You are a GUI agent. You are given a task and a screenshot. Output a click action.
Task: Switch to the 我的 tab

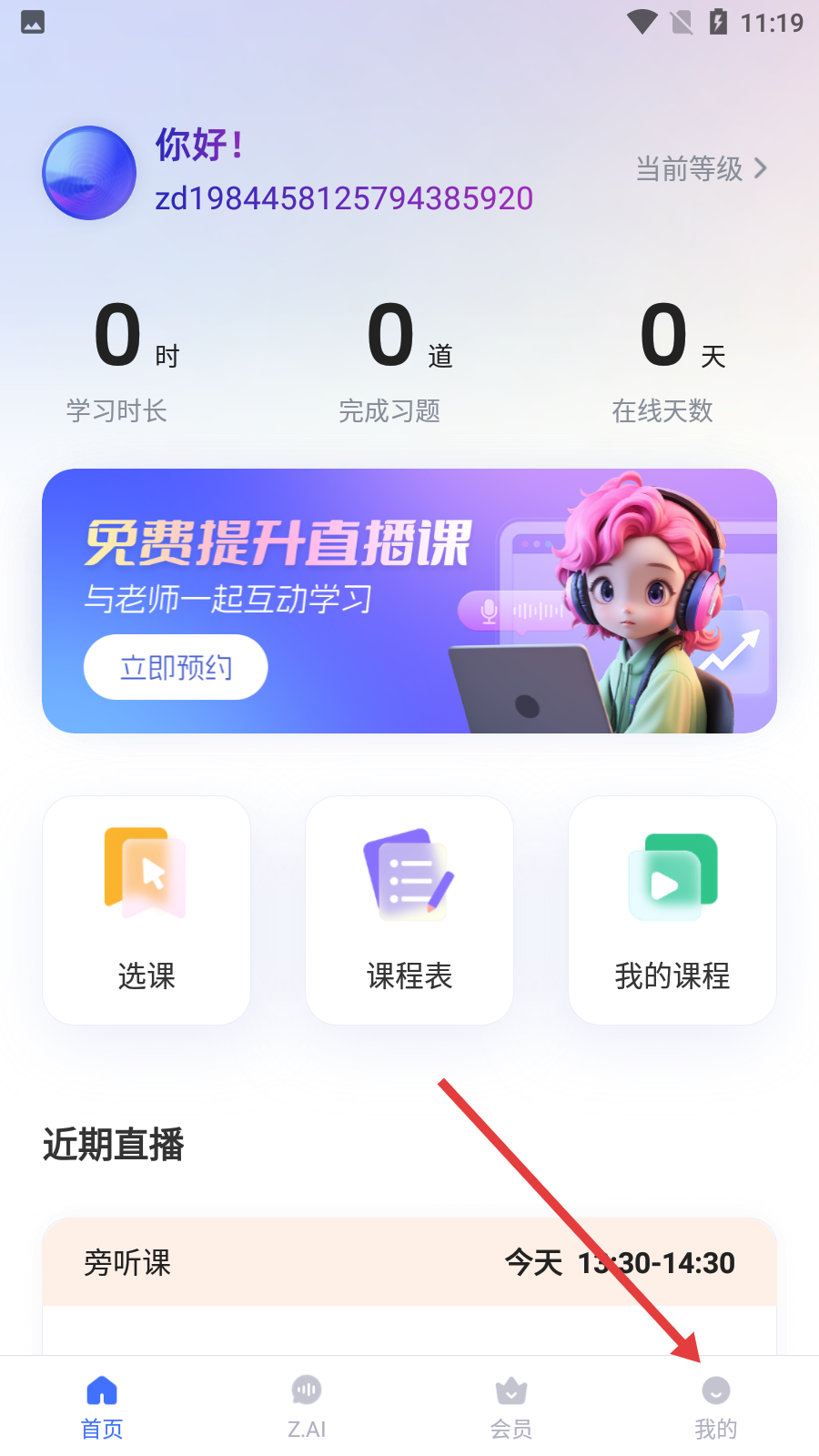[x=716, y=1407]
